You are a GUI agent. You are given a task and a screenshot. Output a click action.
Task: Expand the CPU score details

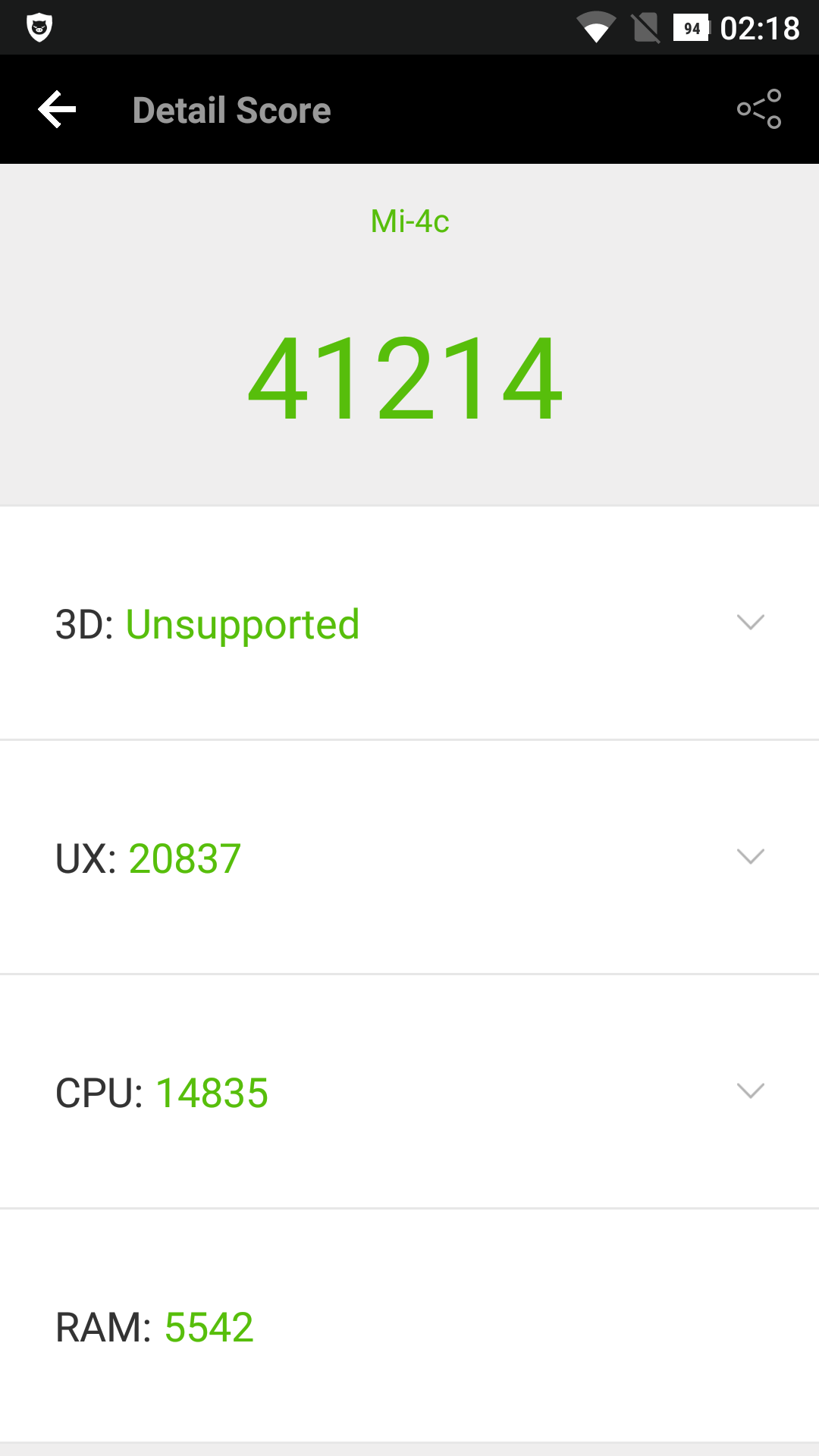click(x=750, y=1091)
